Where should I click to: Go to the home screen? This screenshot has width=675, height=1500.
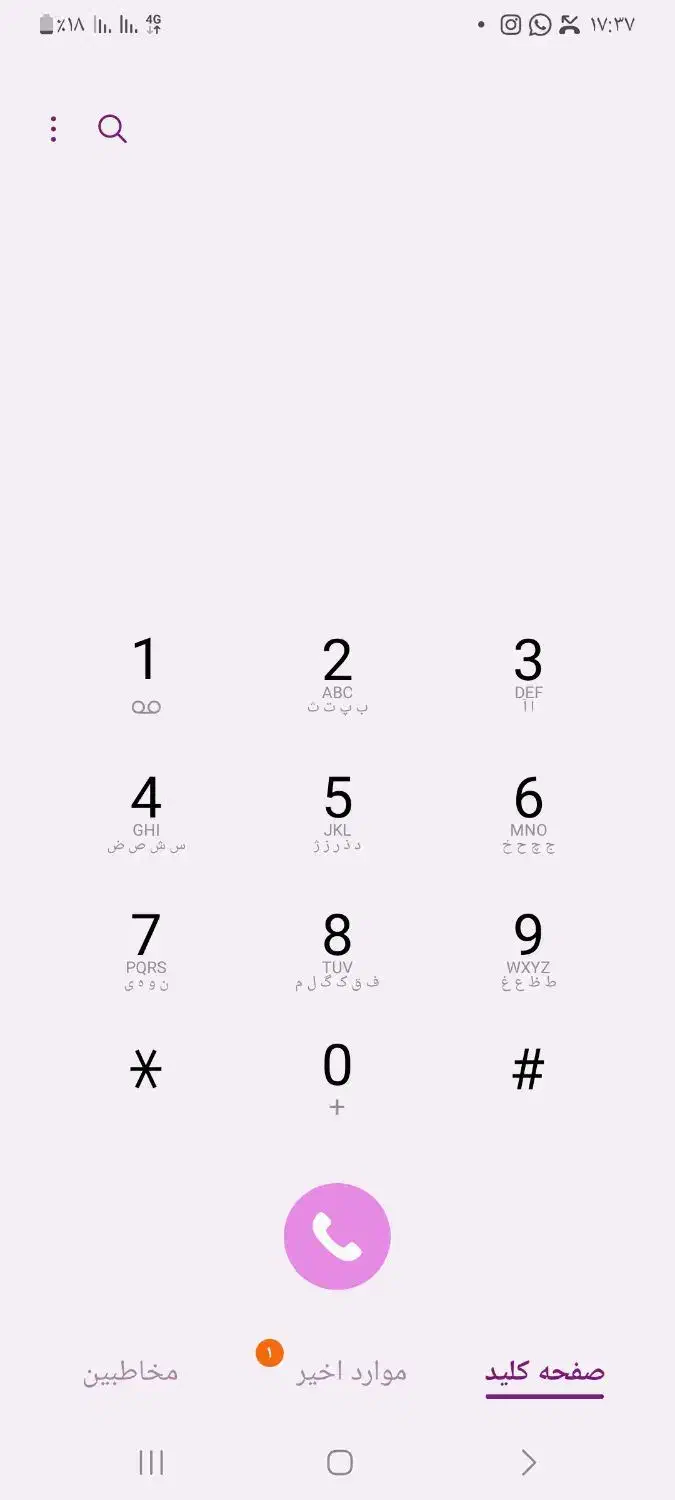(339, 1463)
